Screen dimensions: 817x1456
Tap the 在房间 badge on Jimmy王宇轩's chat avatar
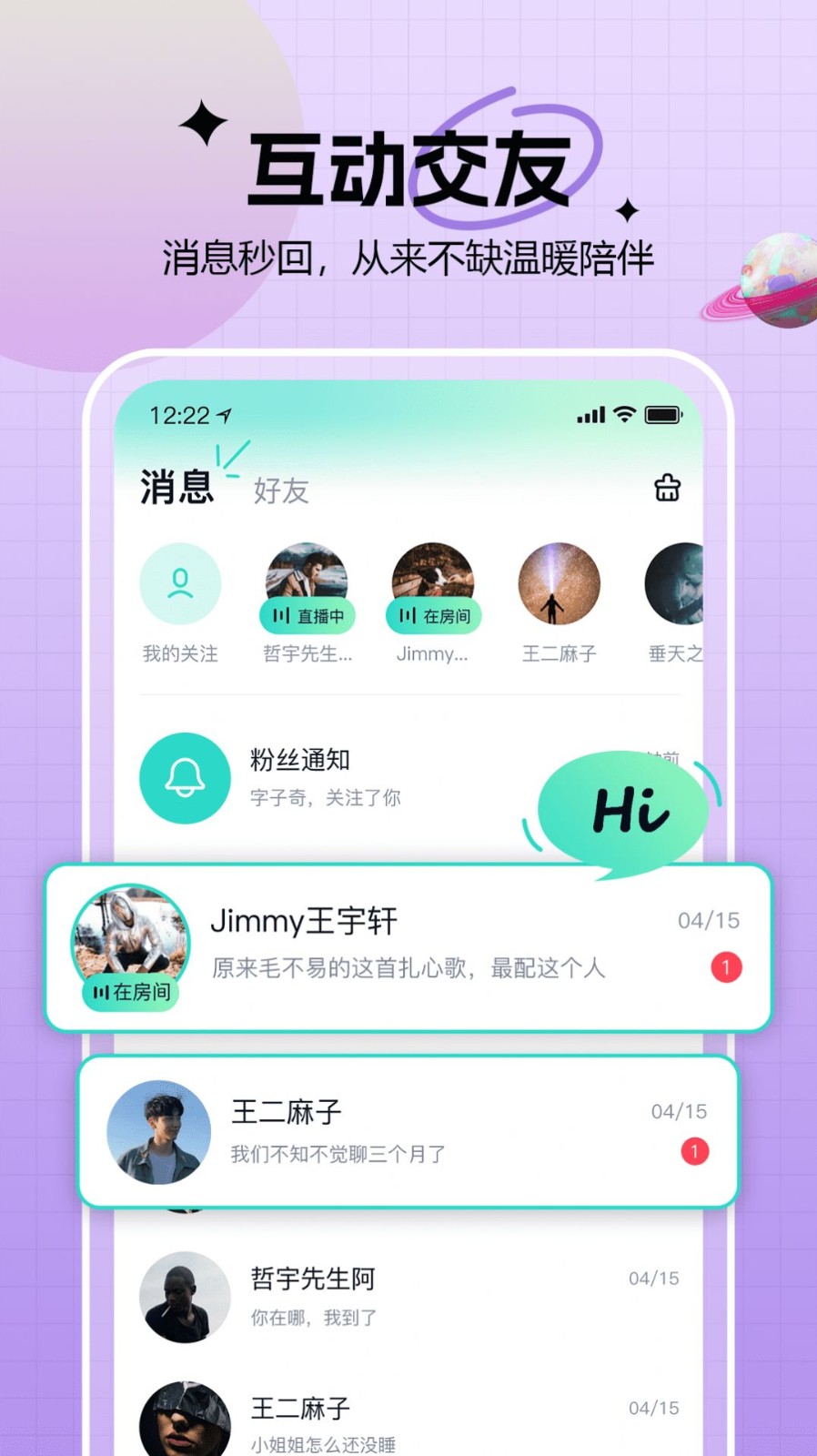[x=129, y=994]
